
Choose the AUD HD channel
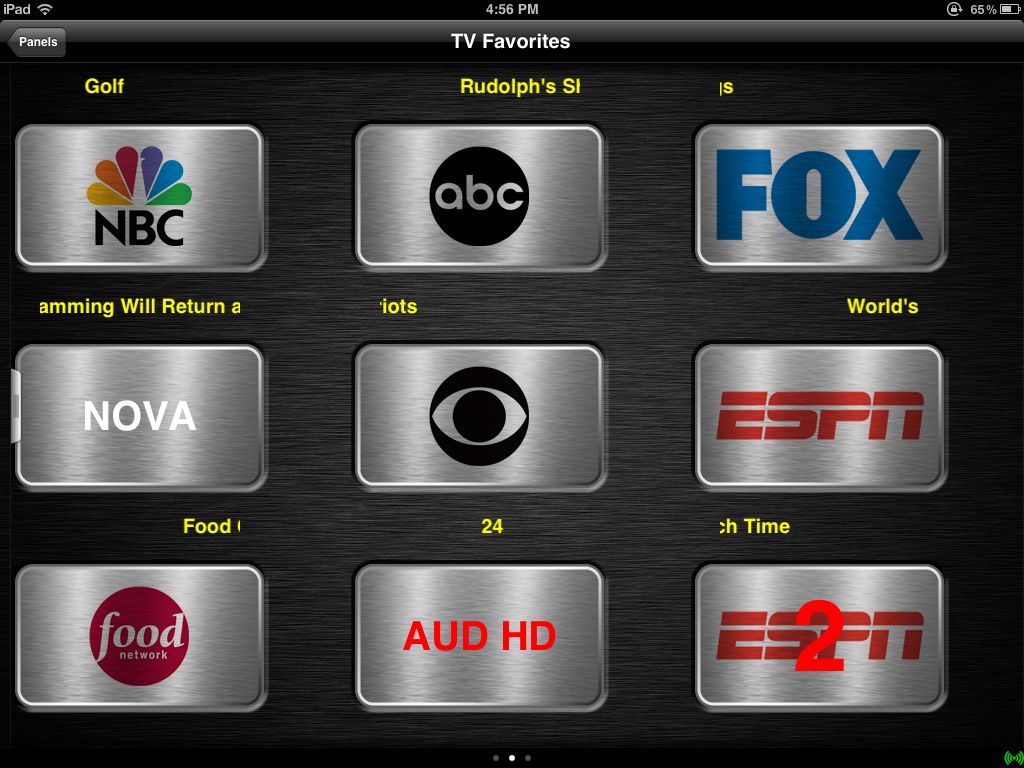point(479,636)
